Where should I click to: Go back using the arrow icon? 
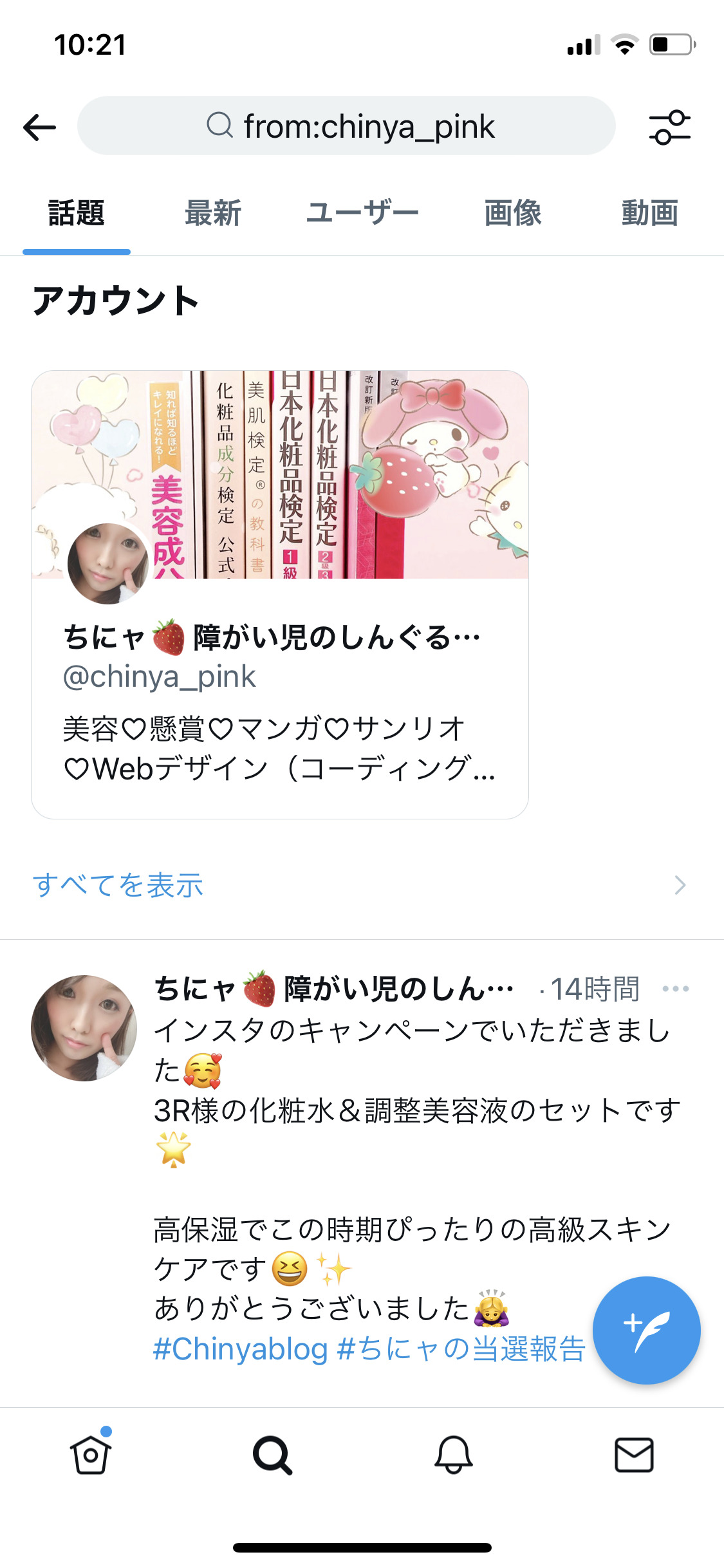point(39,127)
